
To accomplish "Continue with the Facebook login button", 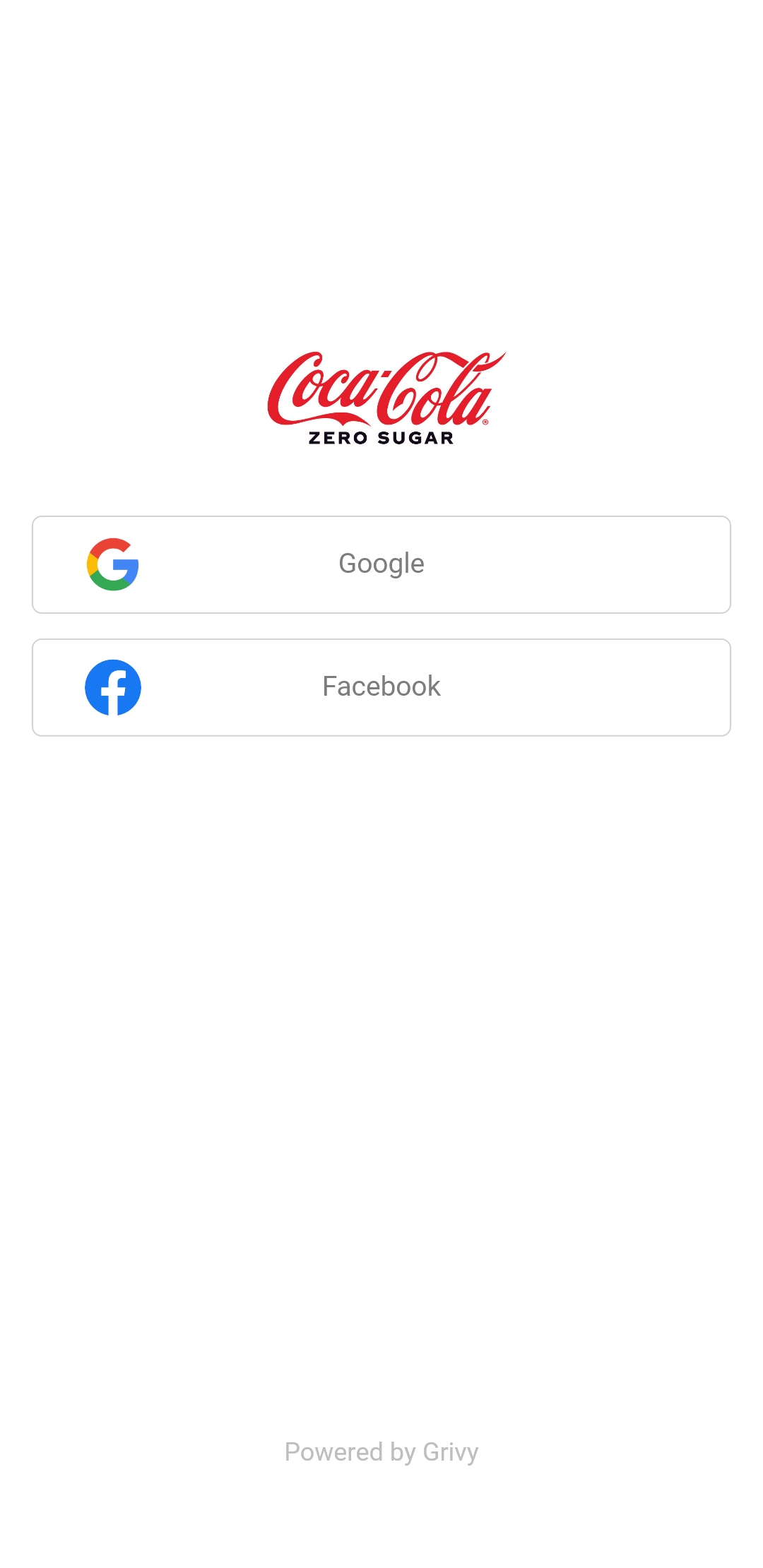I will 381,687.
